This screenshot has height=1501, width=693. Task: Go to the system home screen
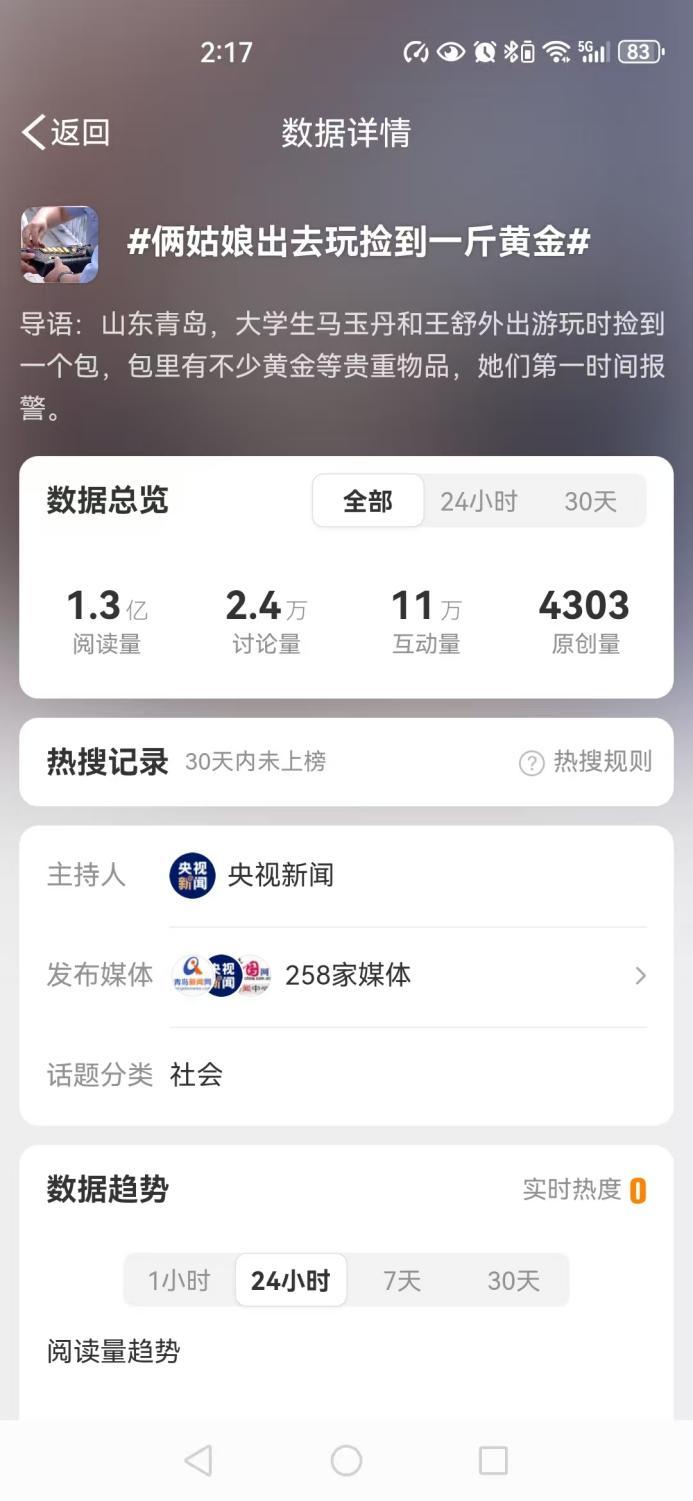tap(346, 1461)
